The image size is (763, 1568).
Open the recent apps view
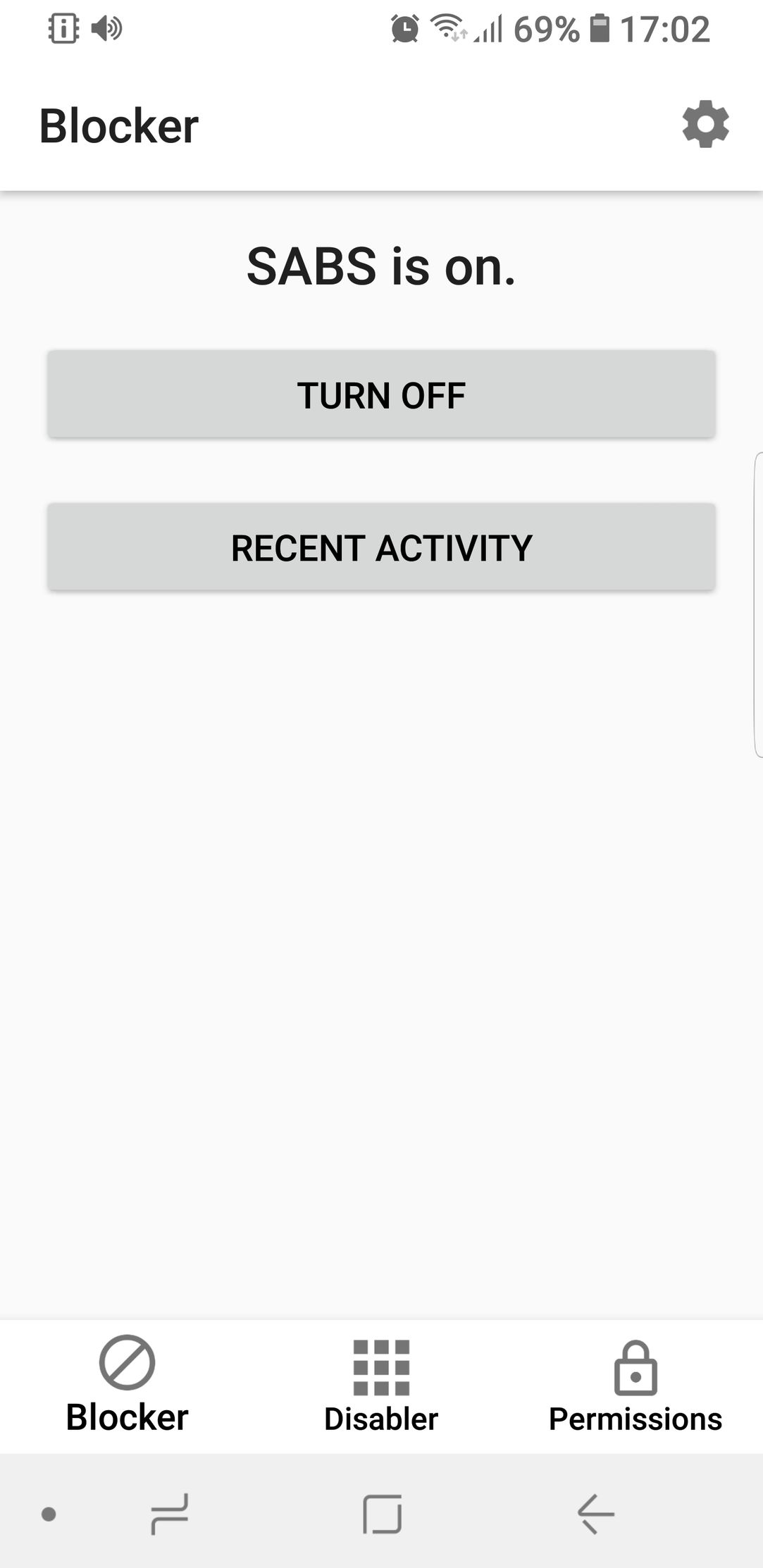(x=170, y=1513)
